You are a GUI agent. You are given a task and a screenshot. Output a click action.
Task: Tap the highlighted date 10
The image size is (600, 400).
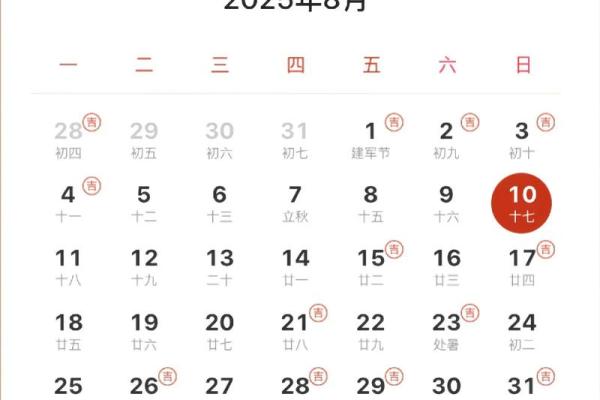(x=522, y=202)
